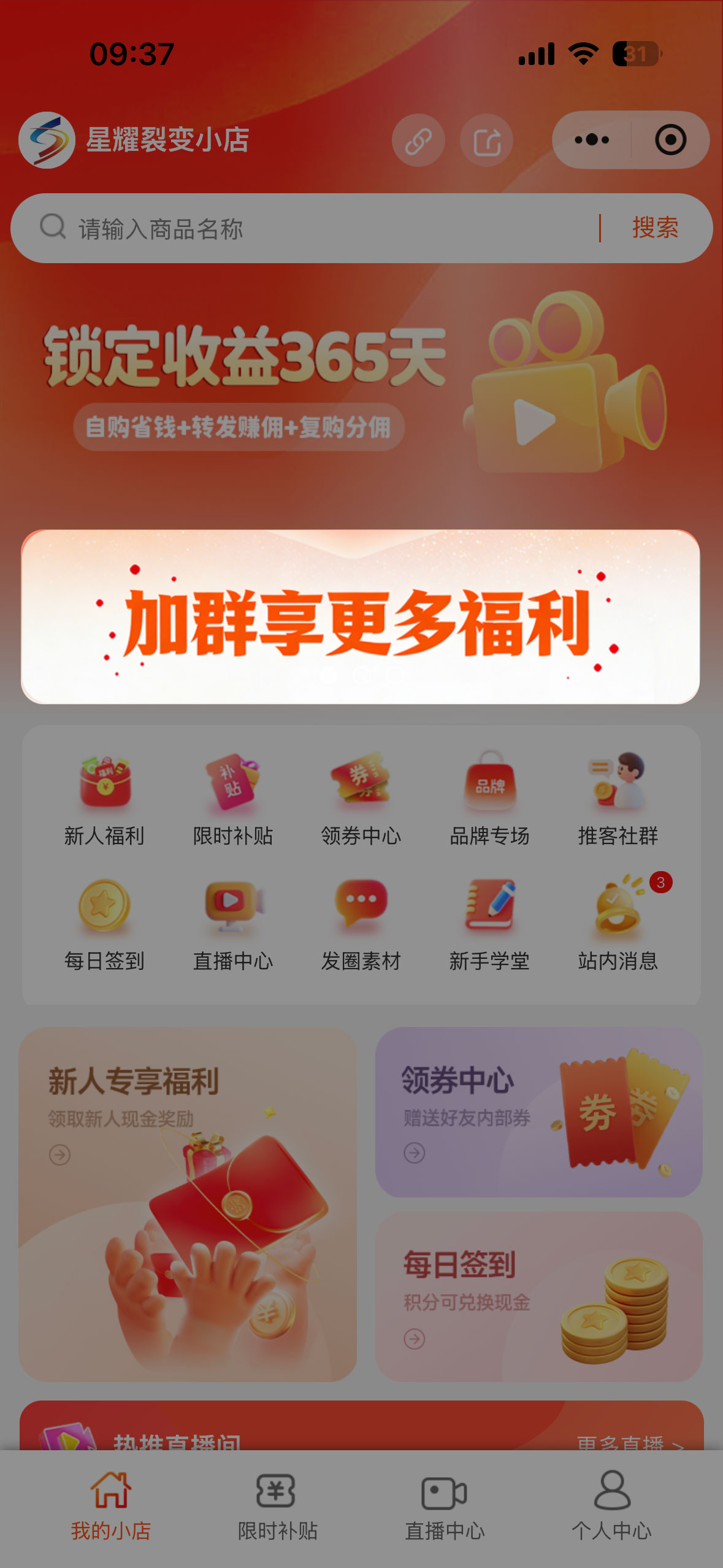Image resolution: width=723 pixels, height=1568 pixels.
Task: Open the 新人专享福利 card
Action: click(188, 1204)
